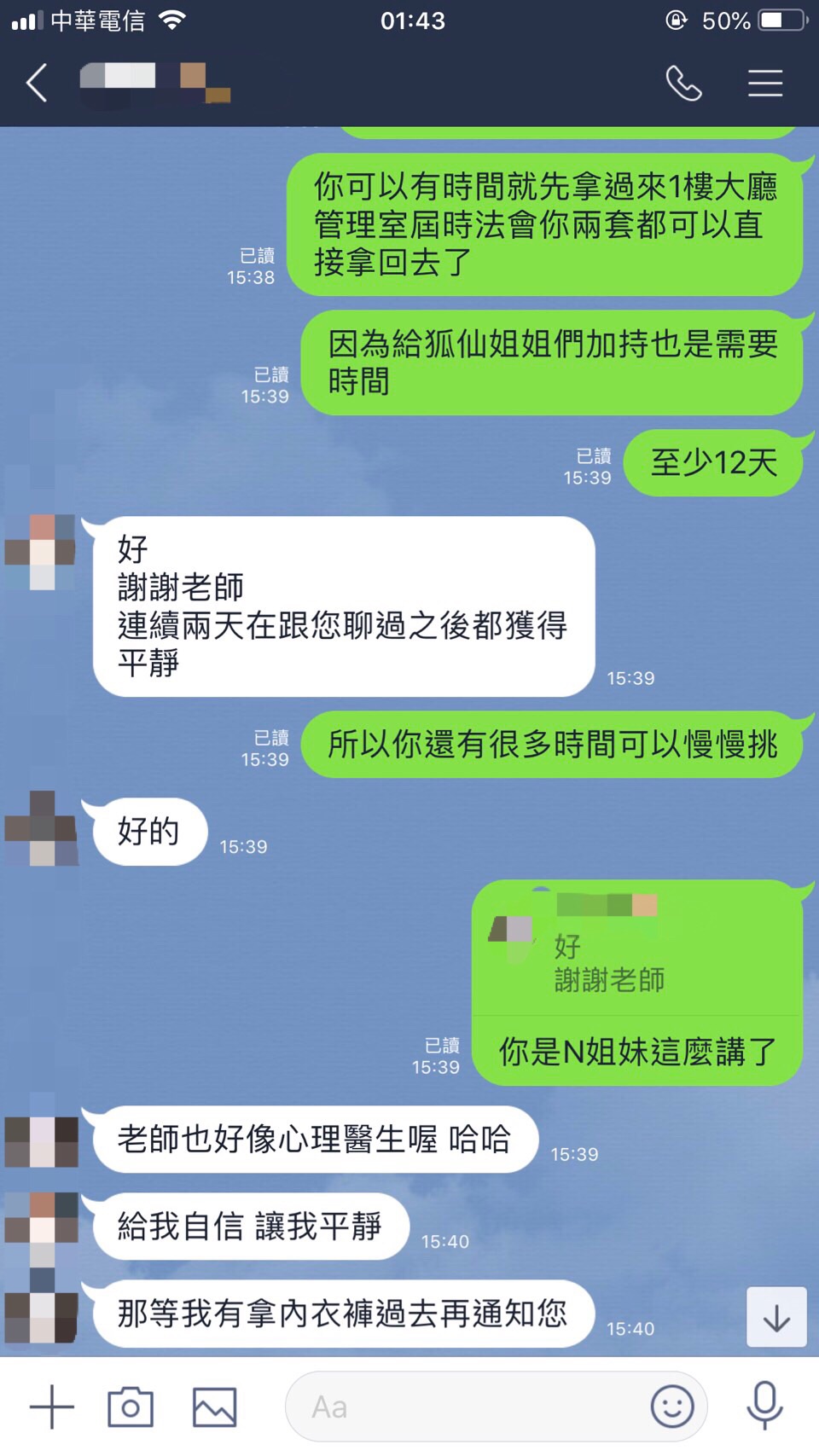Image resolution: width=819 pixels, height=1456 pixels.
Task: Open sender avatar beside 好的 message
Action: [x=42, y=829]
